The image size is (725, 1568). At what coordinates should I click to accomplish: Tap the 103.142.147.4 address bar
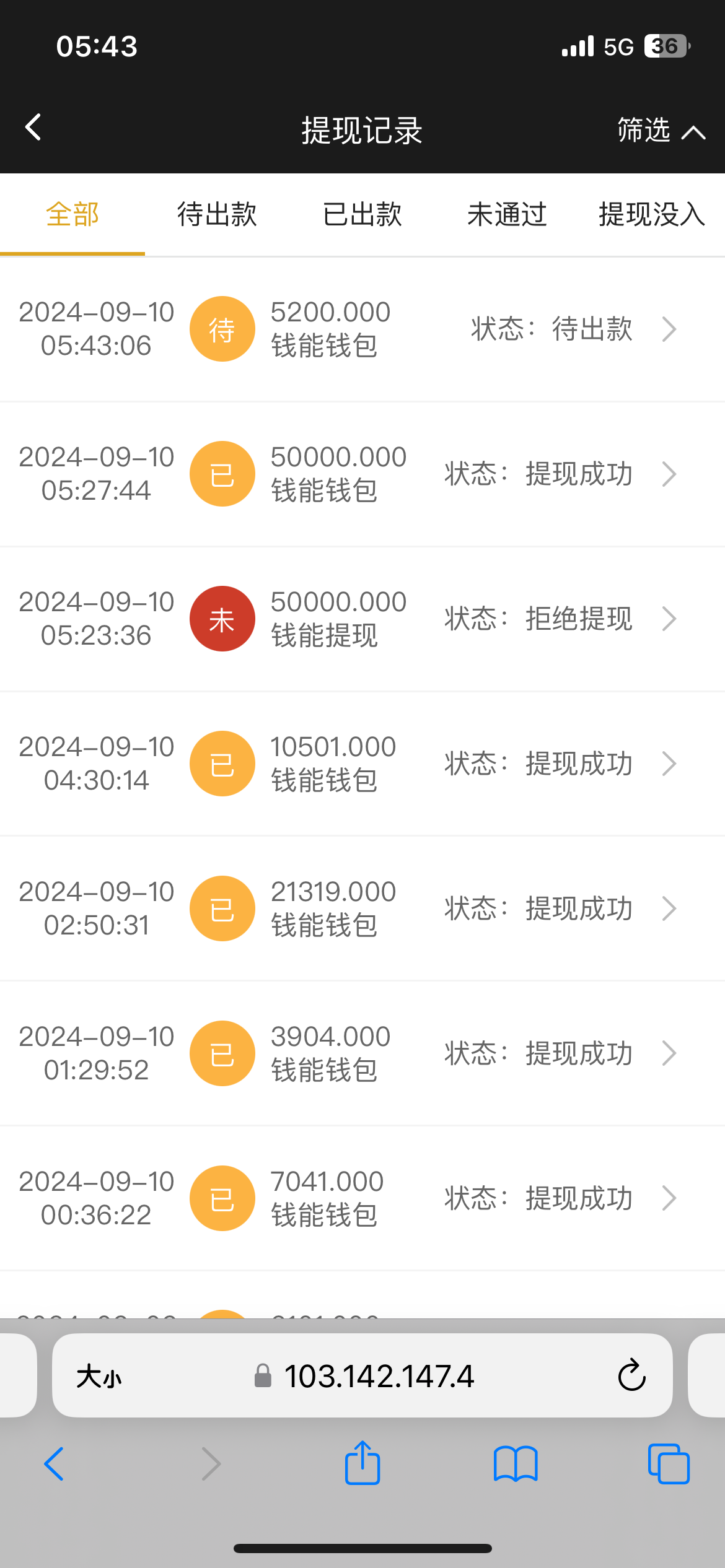coord(378,1377)
